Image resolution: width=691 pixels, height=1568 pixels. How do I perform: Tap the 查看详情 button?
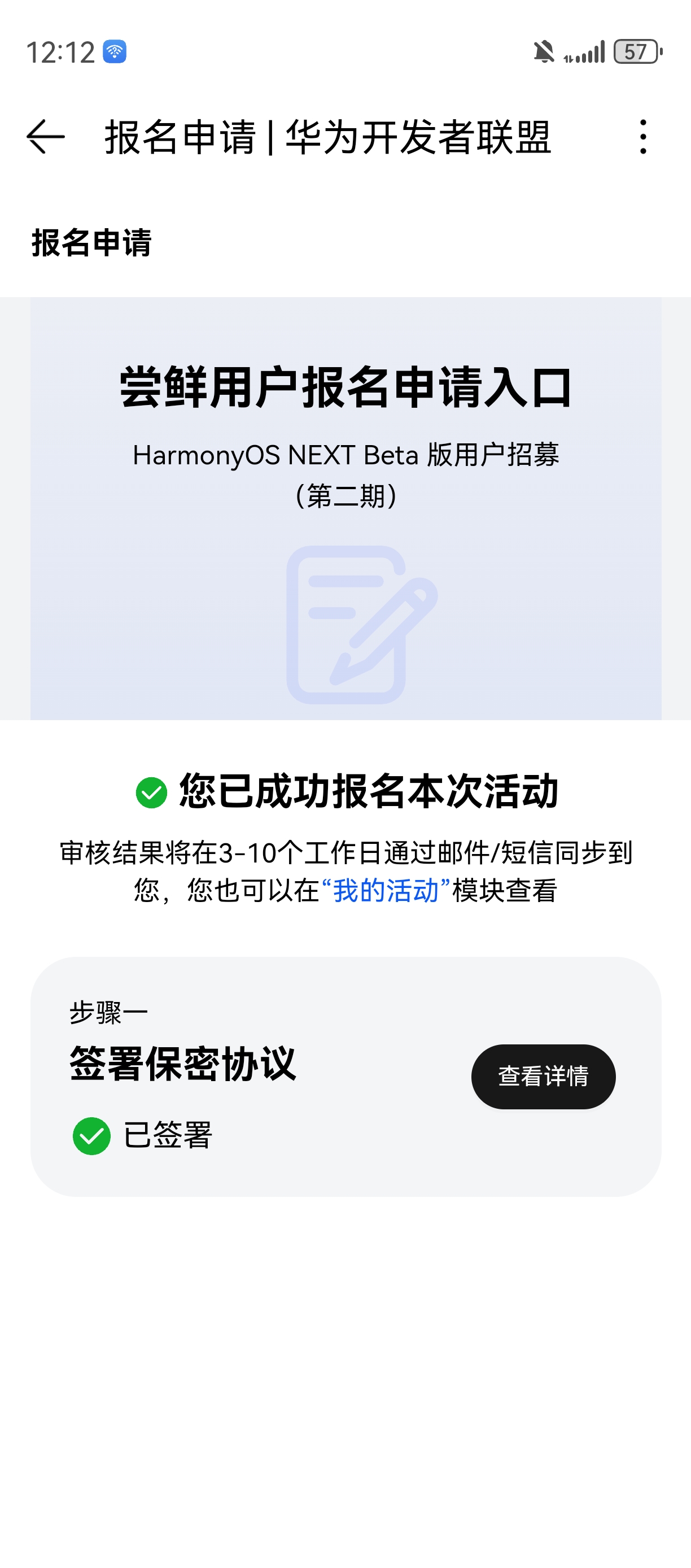(543, 1076)
